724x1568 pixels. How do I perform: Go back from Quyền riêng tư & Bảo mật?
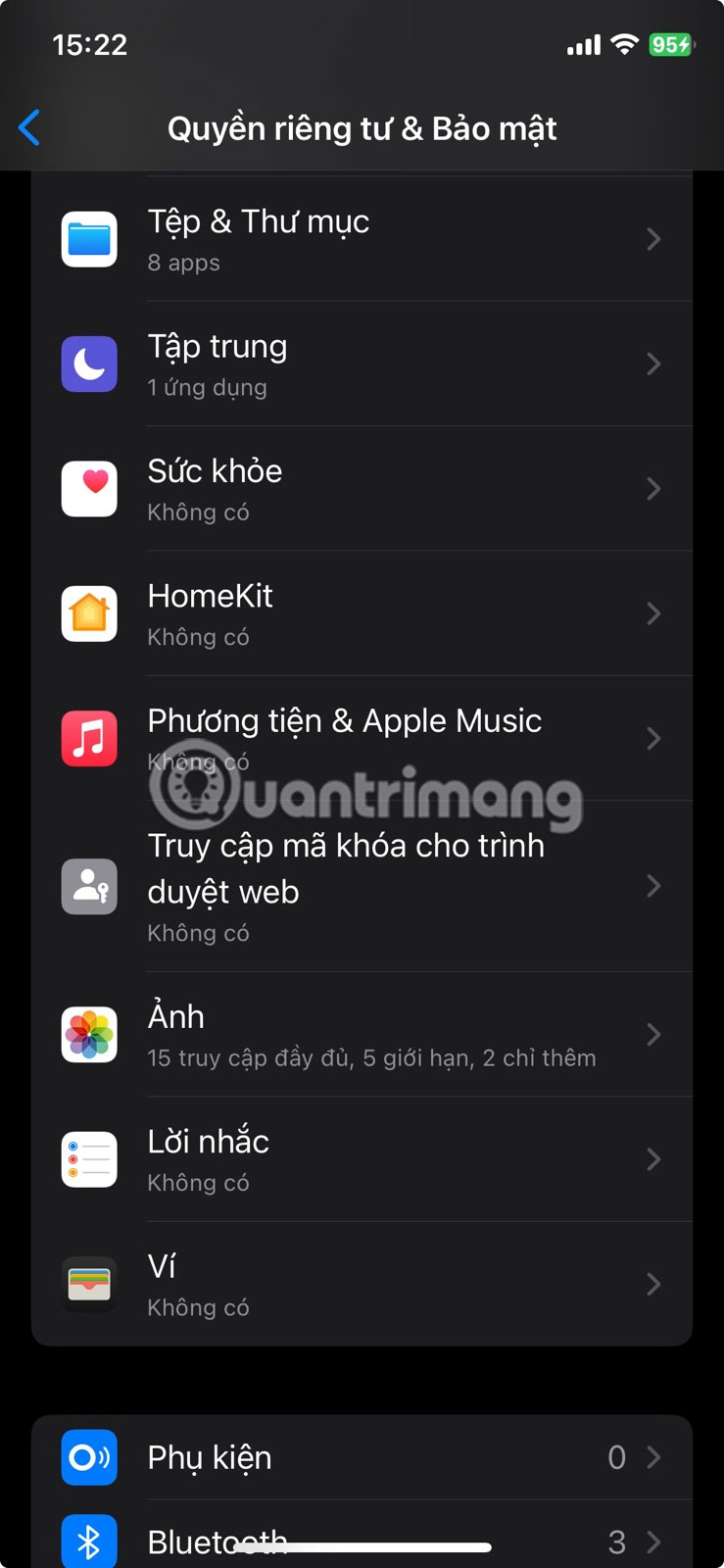30,128
